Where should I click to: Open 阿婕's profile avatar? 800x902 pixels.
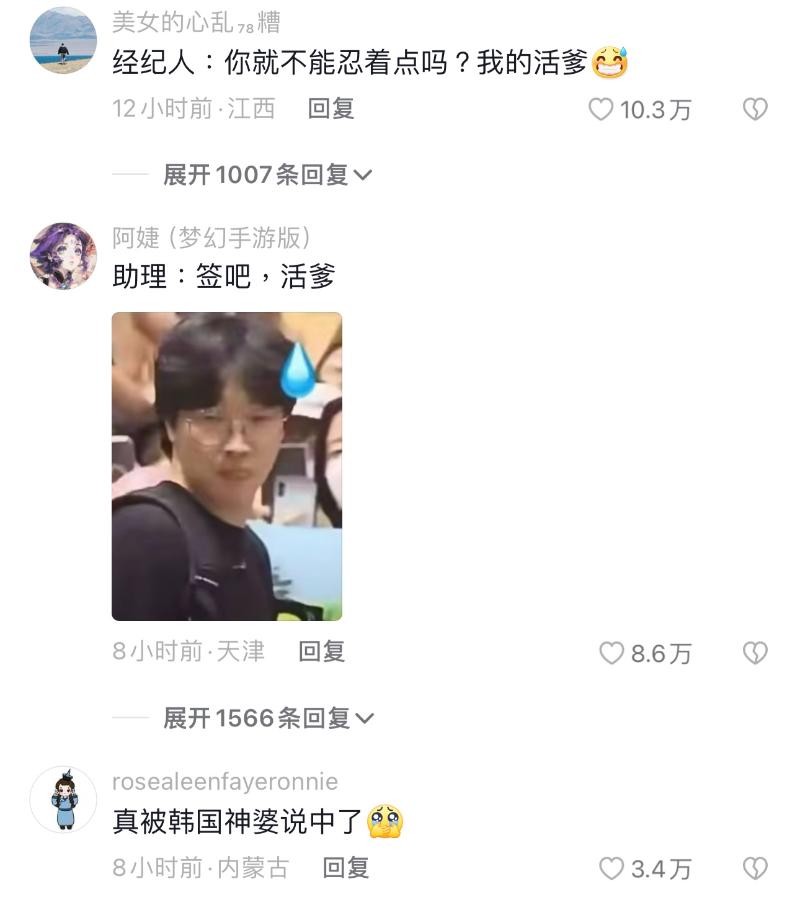point(63,256)
